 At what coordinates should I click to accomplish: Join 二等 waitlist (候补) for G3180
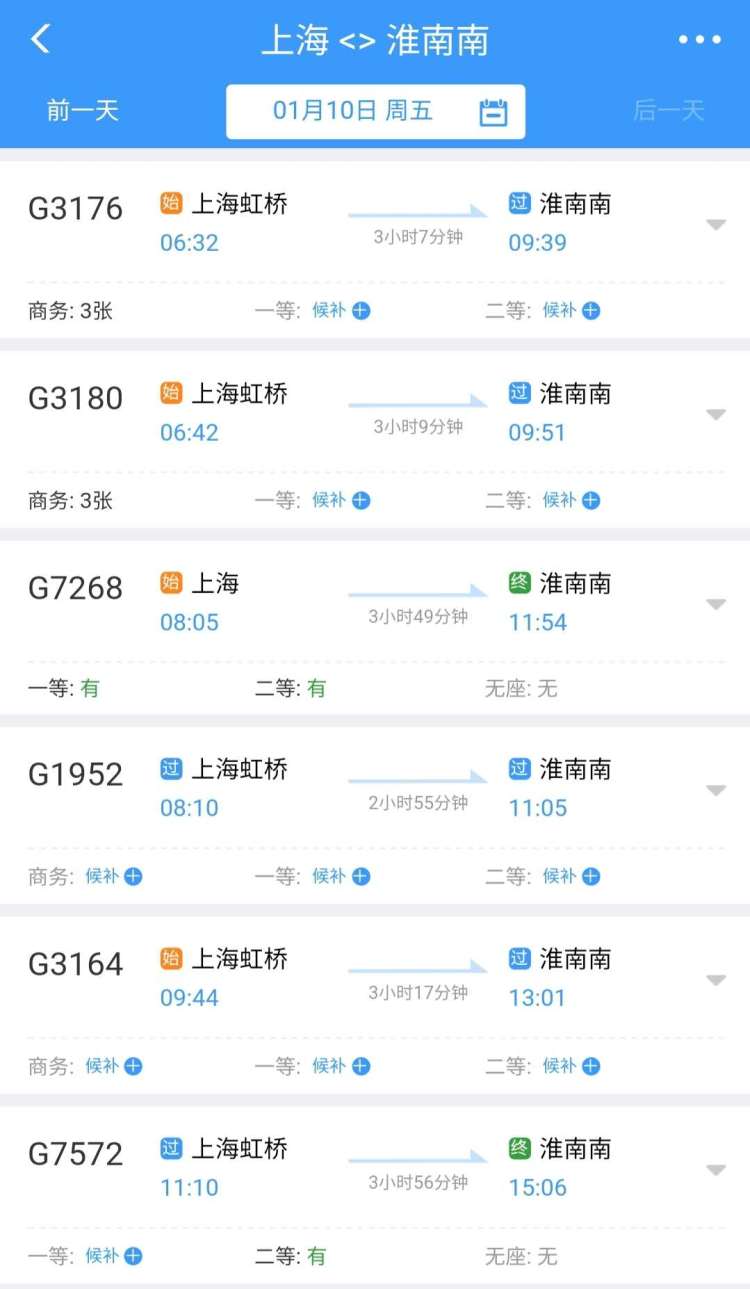tap(571, 500)
